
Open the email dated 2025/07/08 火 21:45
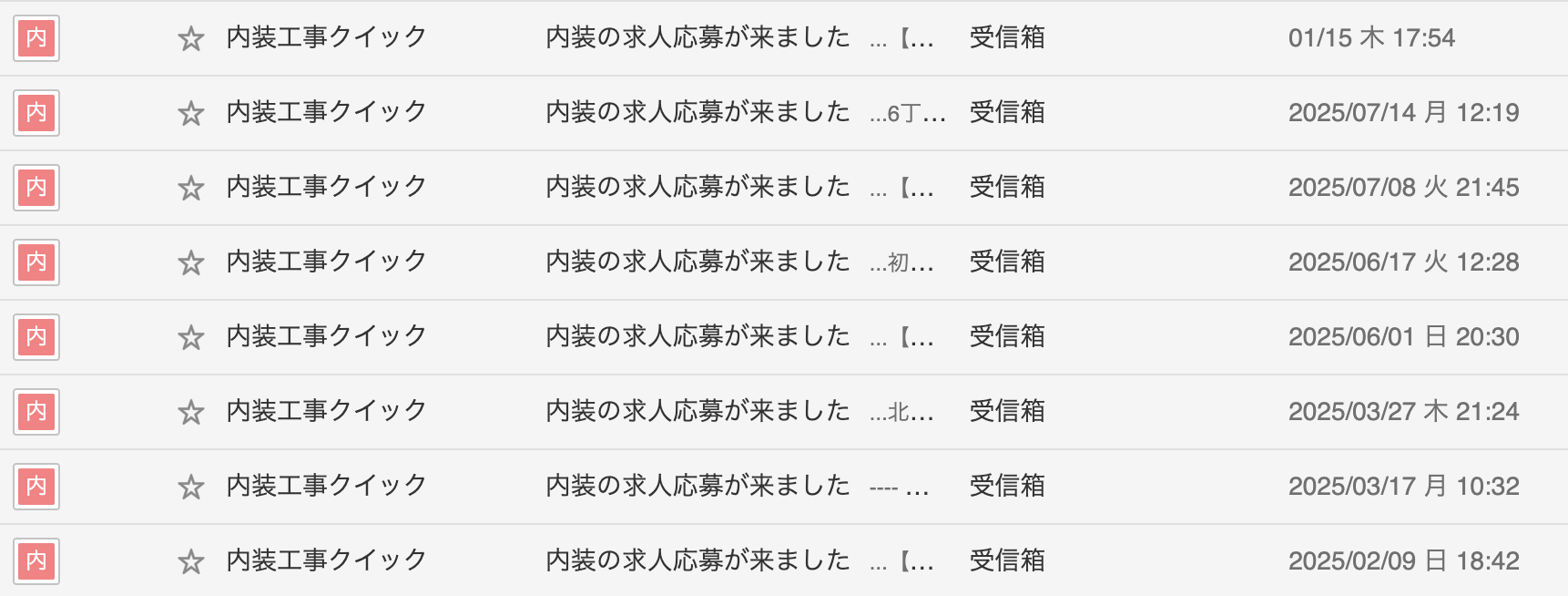697,187
